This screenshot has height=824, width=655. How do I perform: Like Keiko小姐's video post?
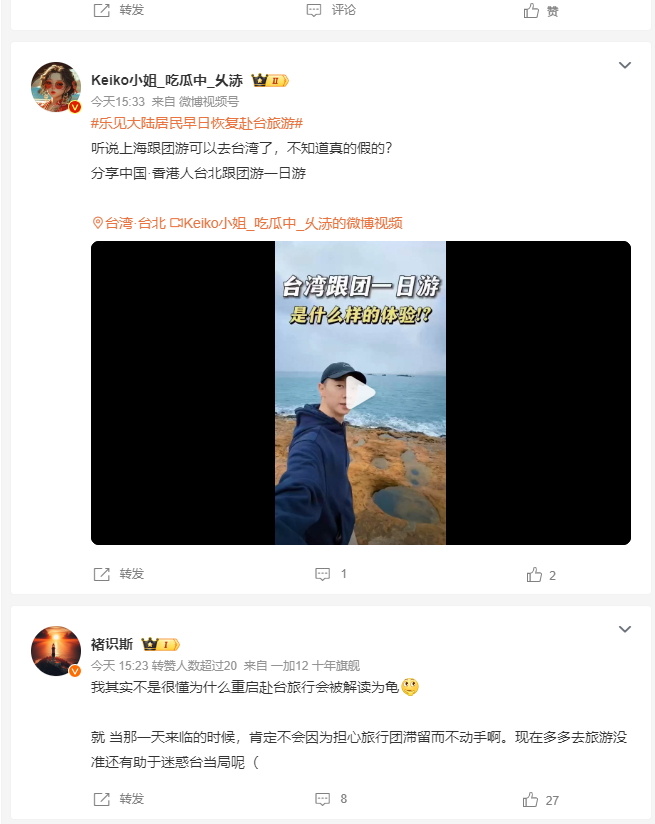[541, 575]
